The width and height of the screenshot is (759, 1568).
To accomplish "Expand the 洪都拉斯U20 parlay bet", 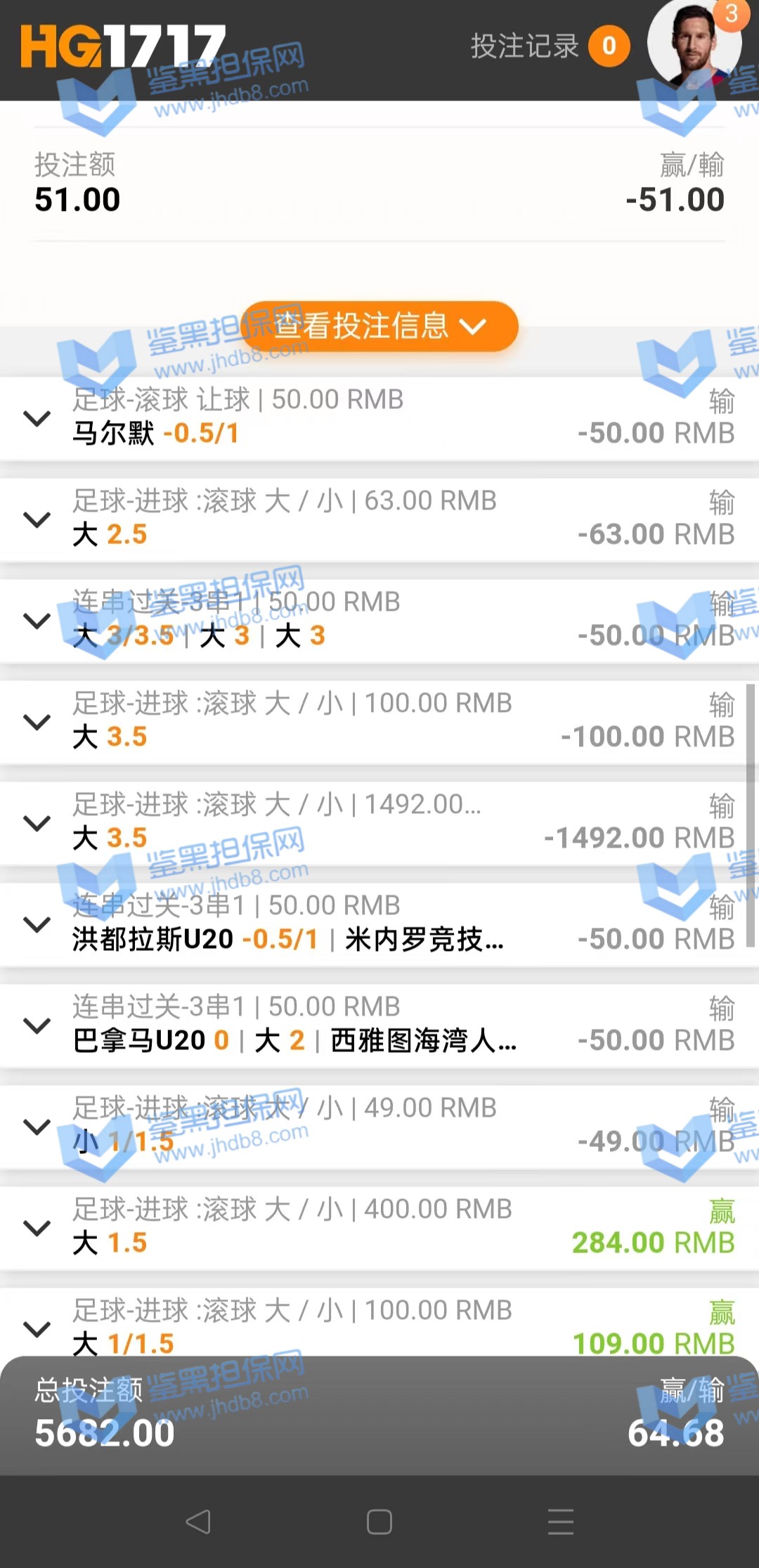I will point(37,924).
